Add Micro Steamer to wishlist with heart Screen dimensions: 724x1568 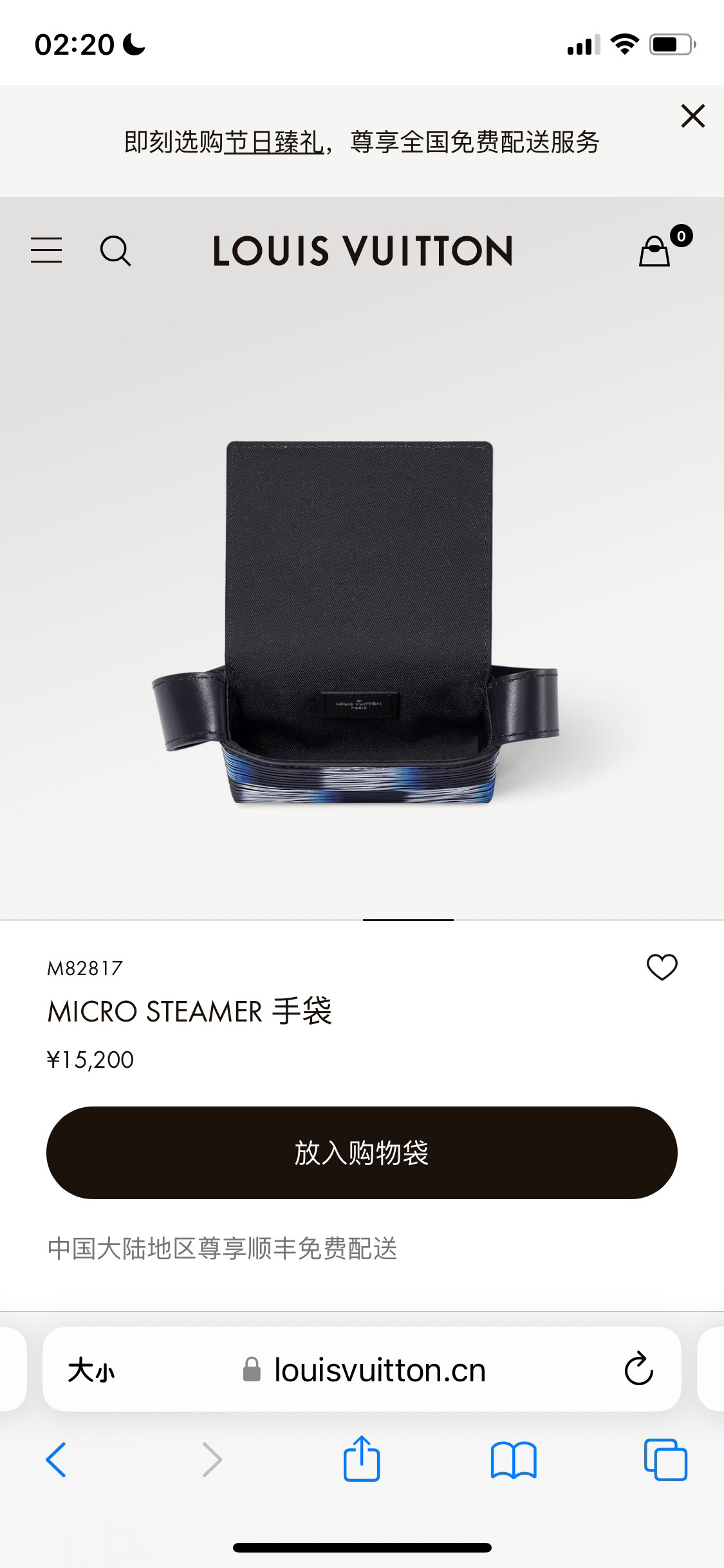(662, 967)
